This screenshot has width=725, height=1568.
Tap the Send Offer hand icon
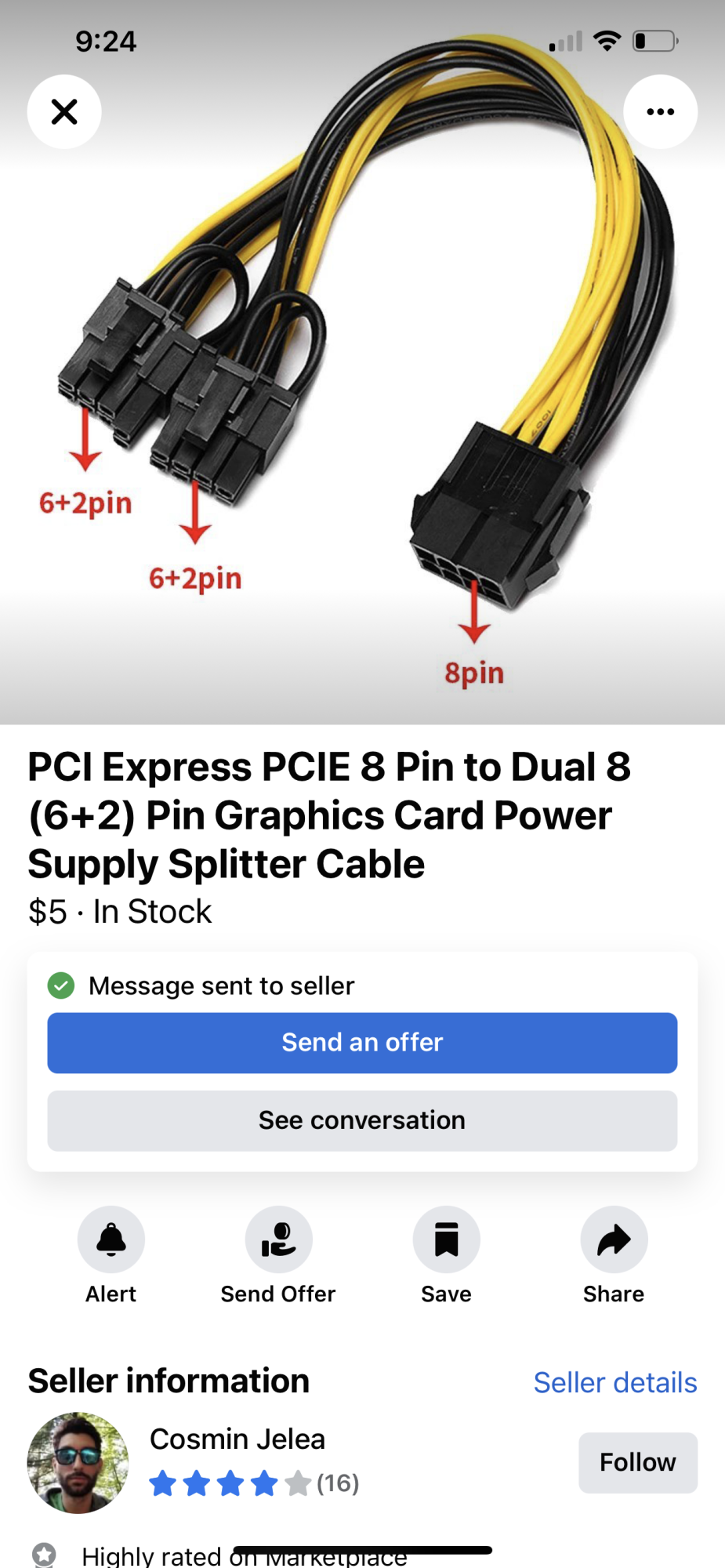[278, 1240]
